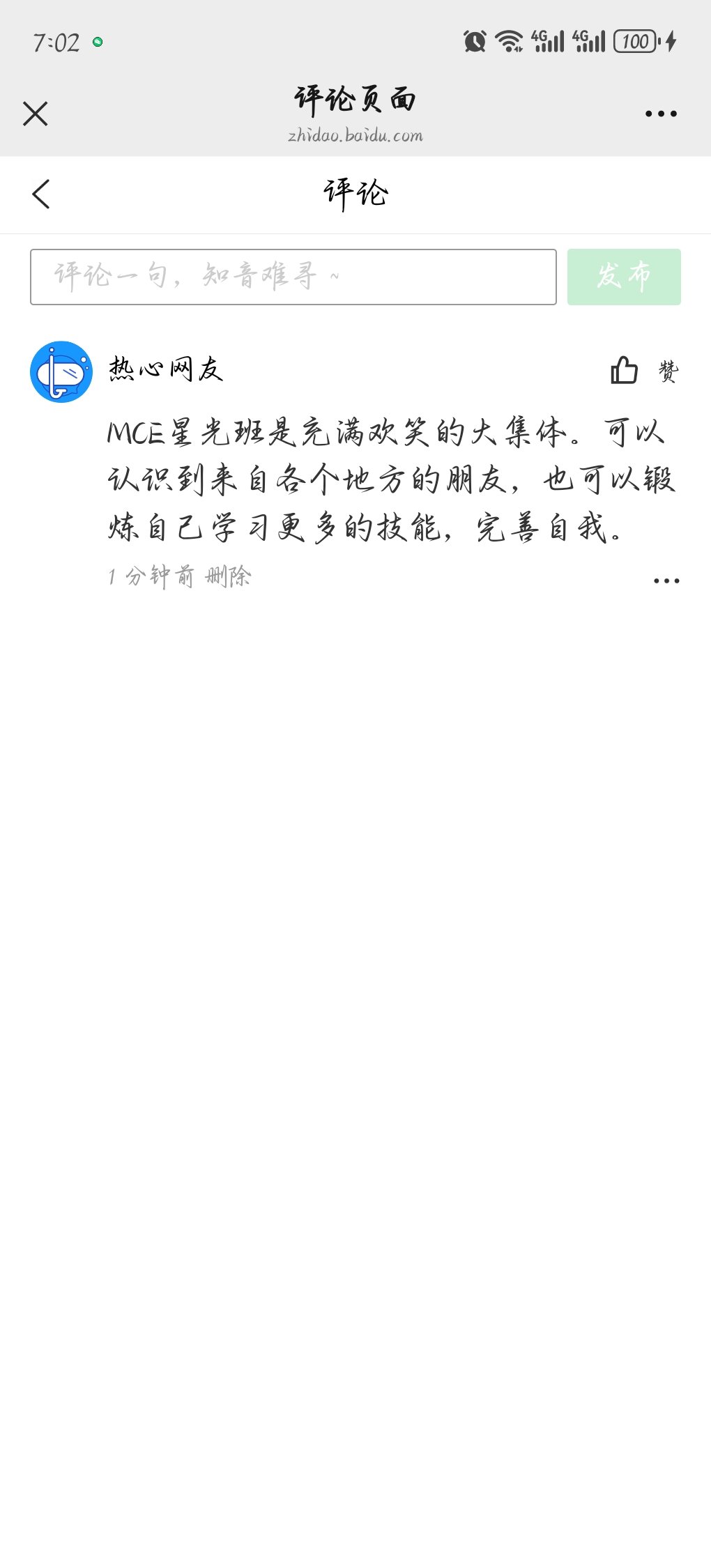
Task: Tap 删除 to delete the comment
Action: pos(227,576)
